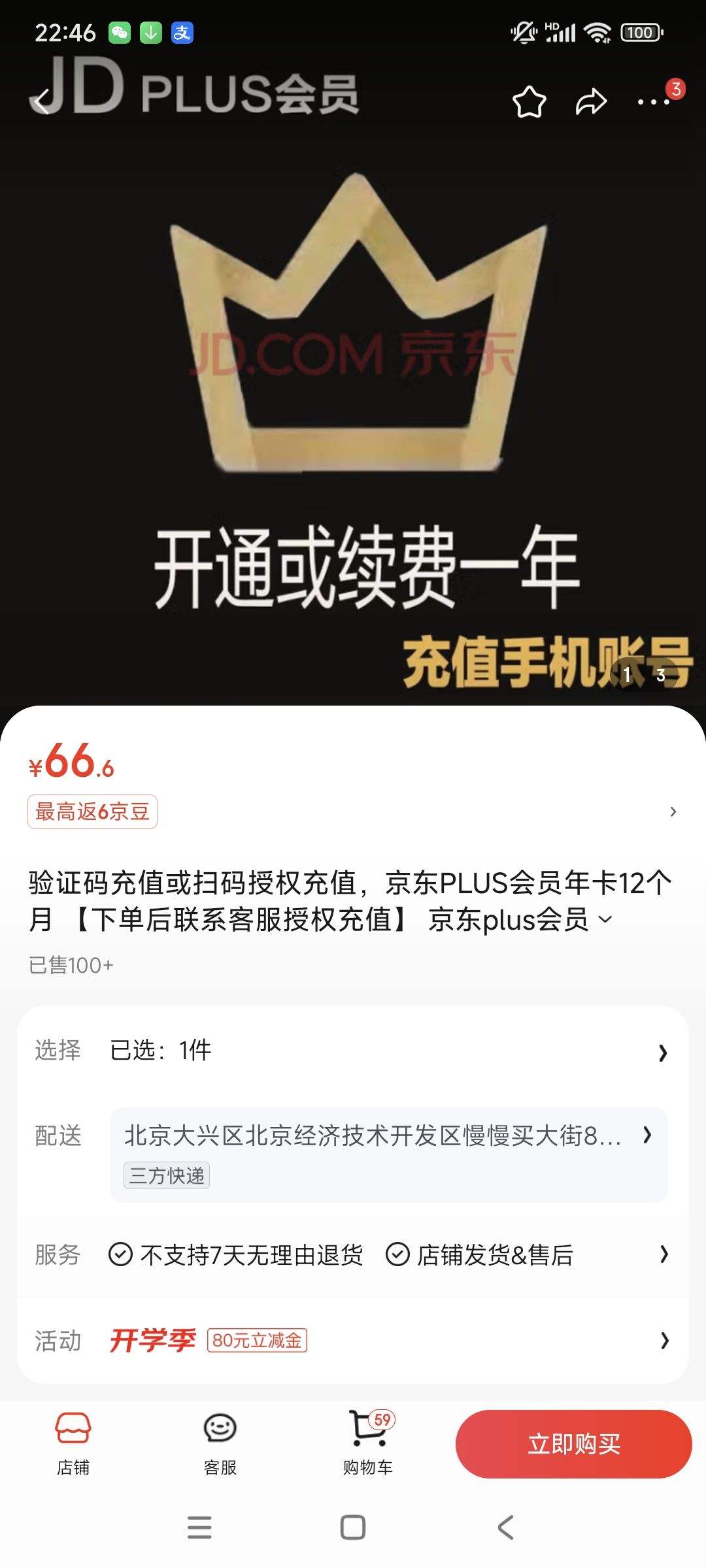Go back using the top-left arrow

42,102
